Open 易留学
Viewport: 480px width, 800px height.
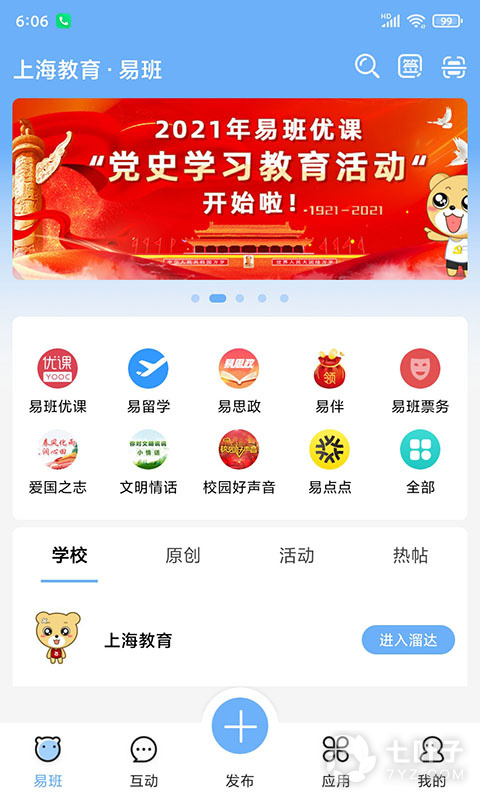click(148, 381)
